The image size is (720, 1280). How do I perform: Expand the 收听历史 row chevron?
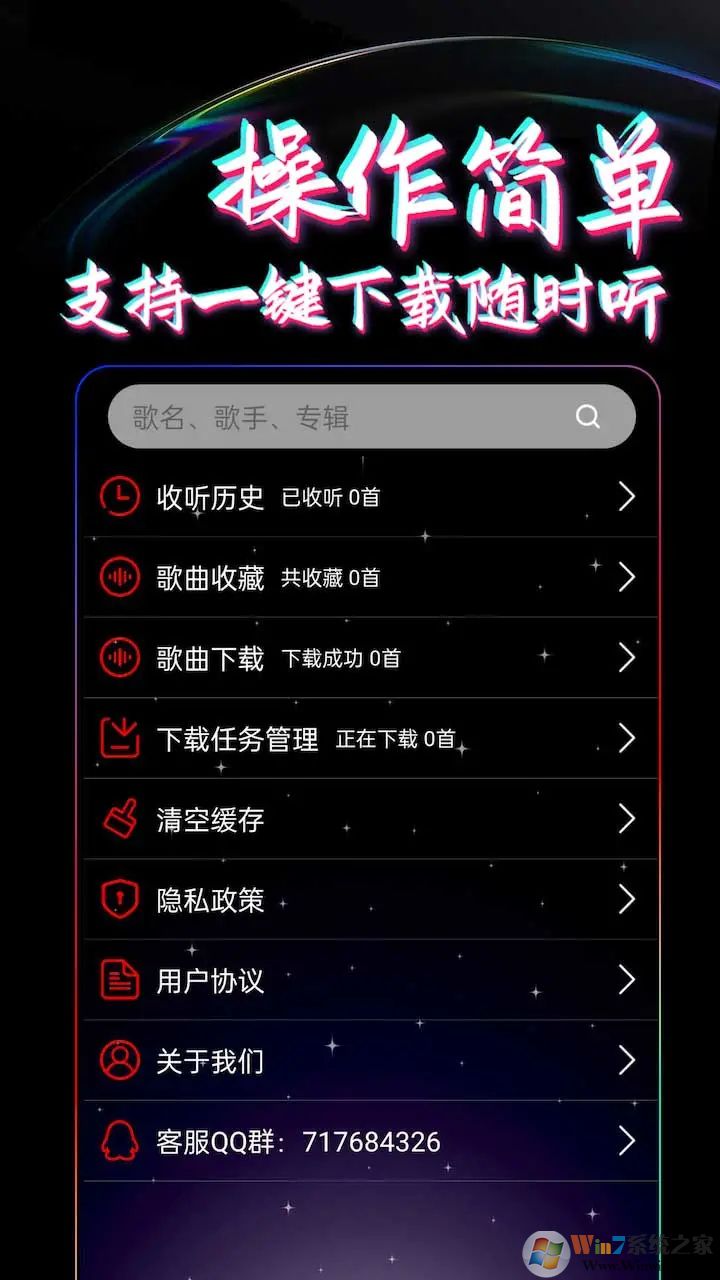click(x=627, y=497)
